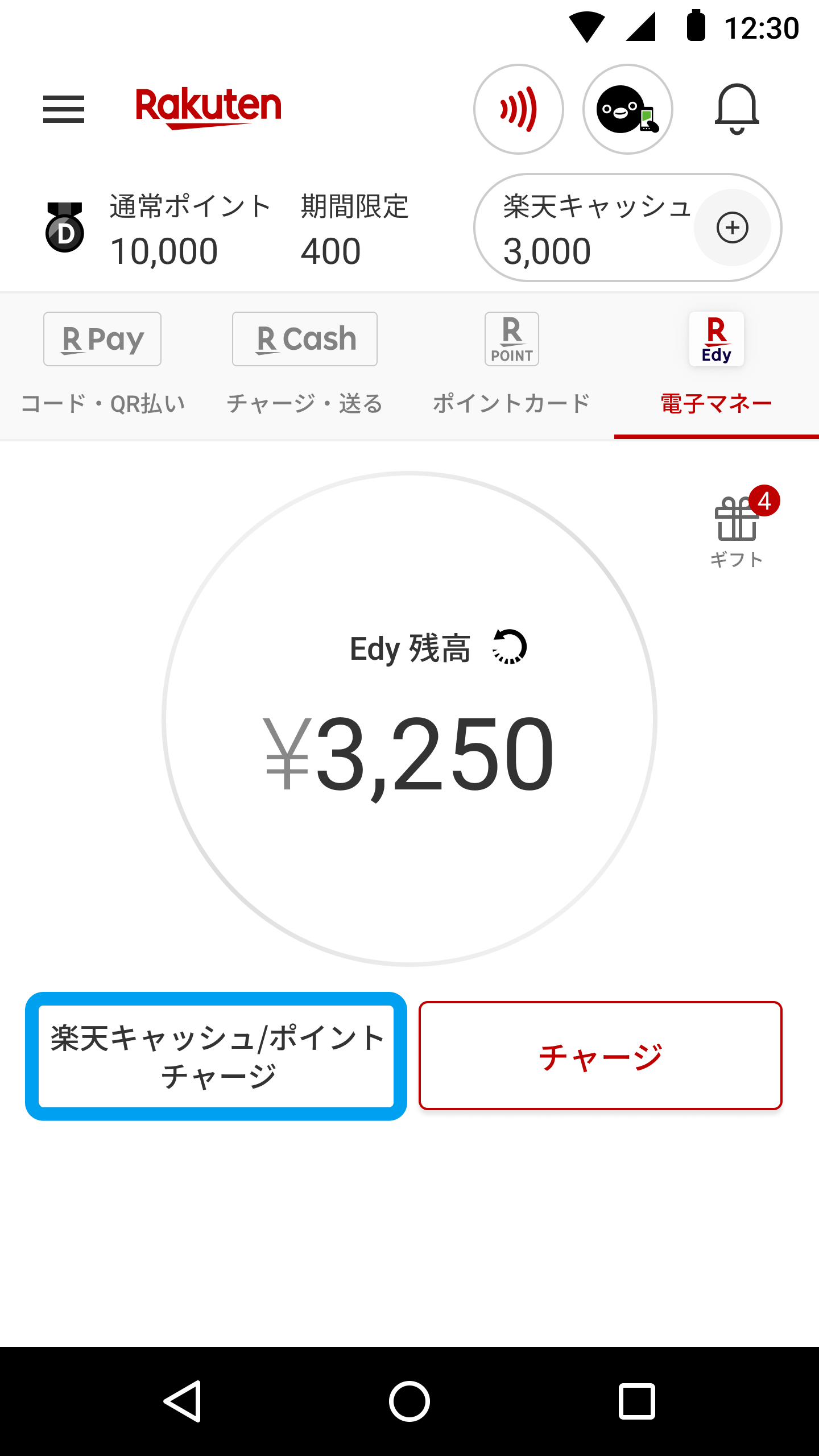Image resolution: width=819 pixels, height=1456 pixels.
Task: Open the hamburger menu
Action: click(64, 109)
